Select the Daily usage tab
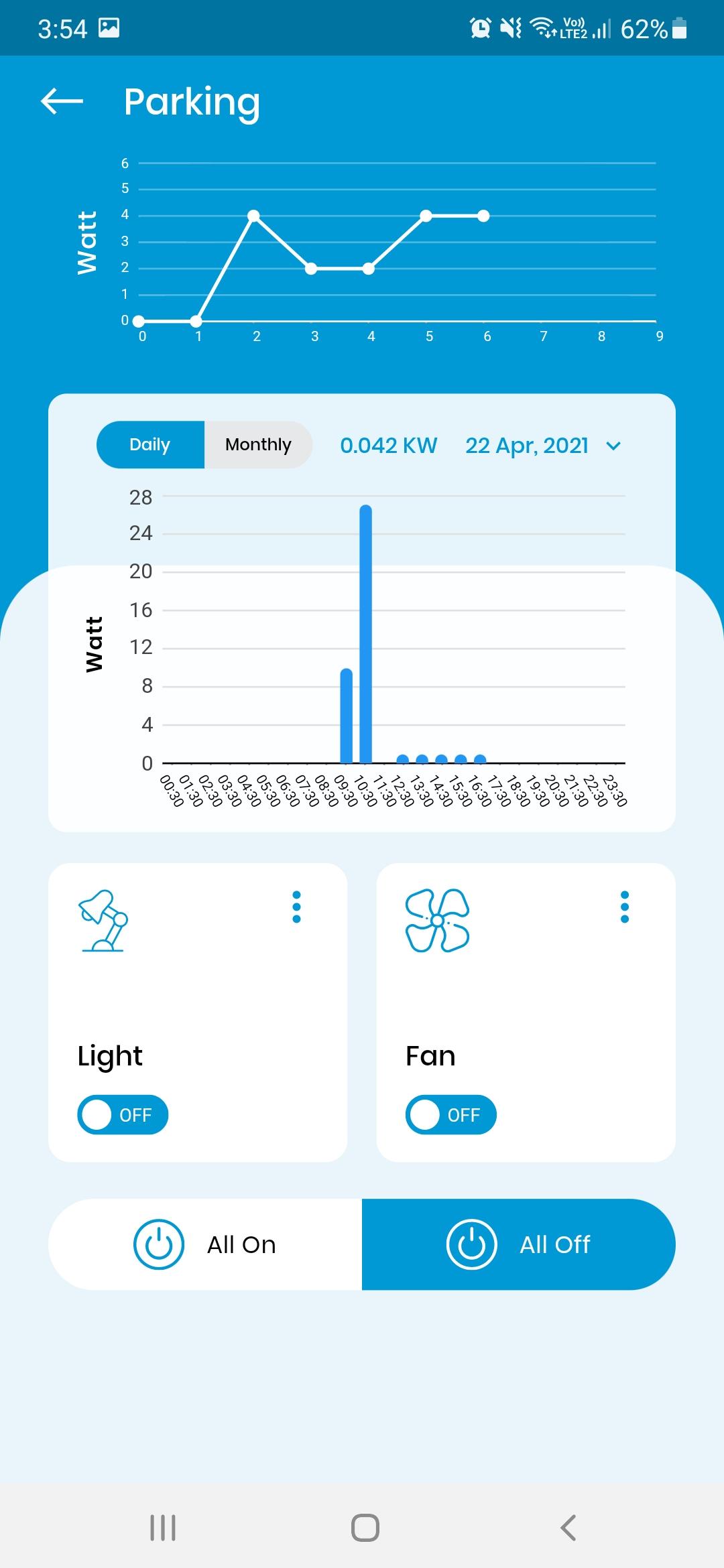This screenshot has width=724, height=1568. click(x=150, y=445)
